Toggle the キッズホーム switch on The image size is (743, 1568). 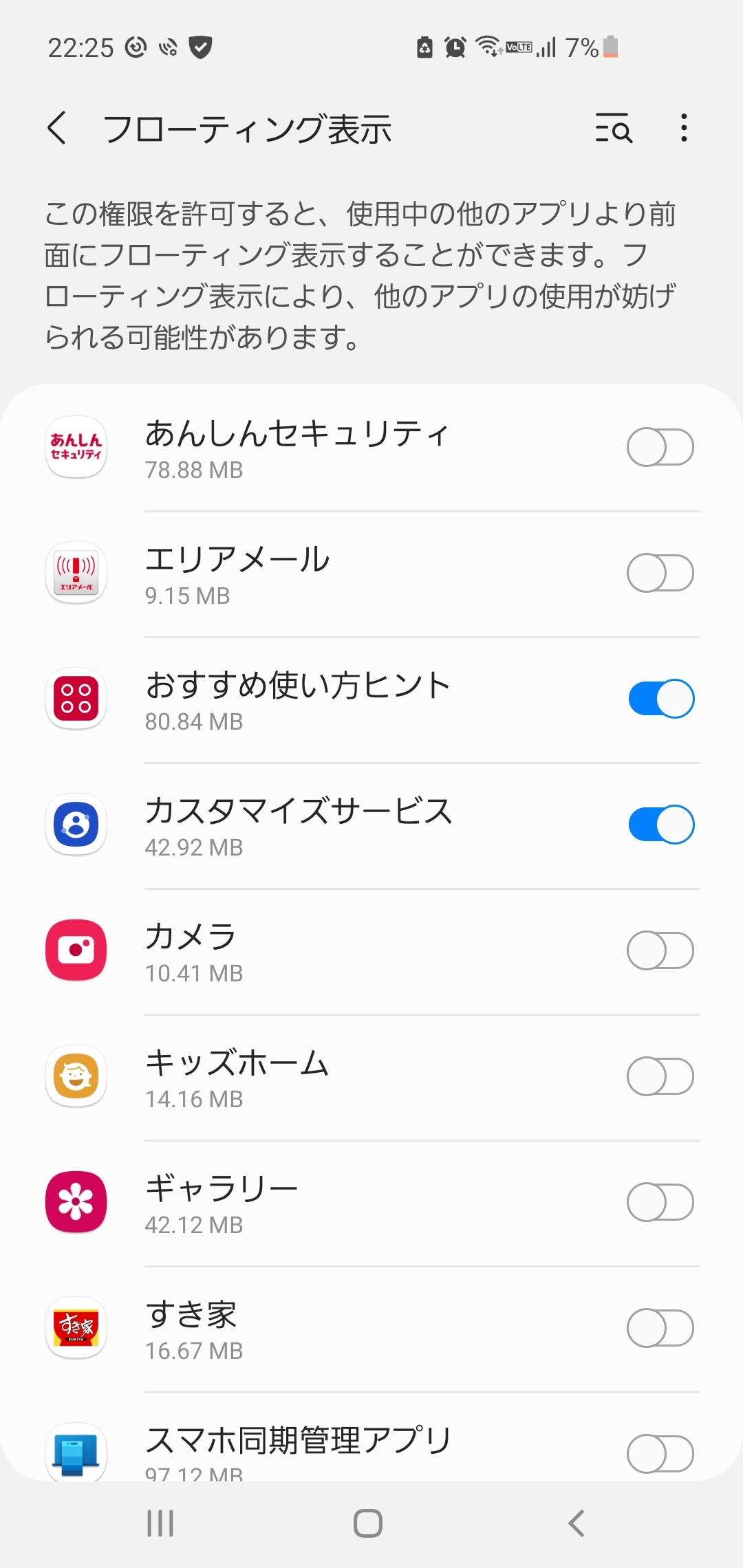660,1077
